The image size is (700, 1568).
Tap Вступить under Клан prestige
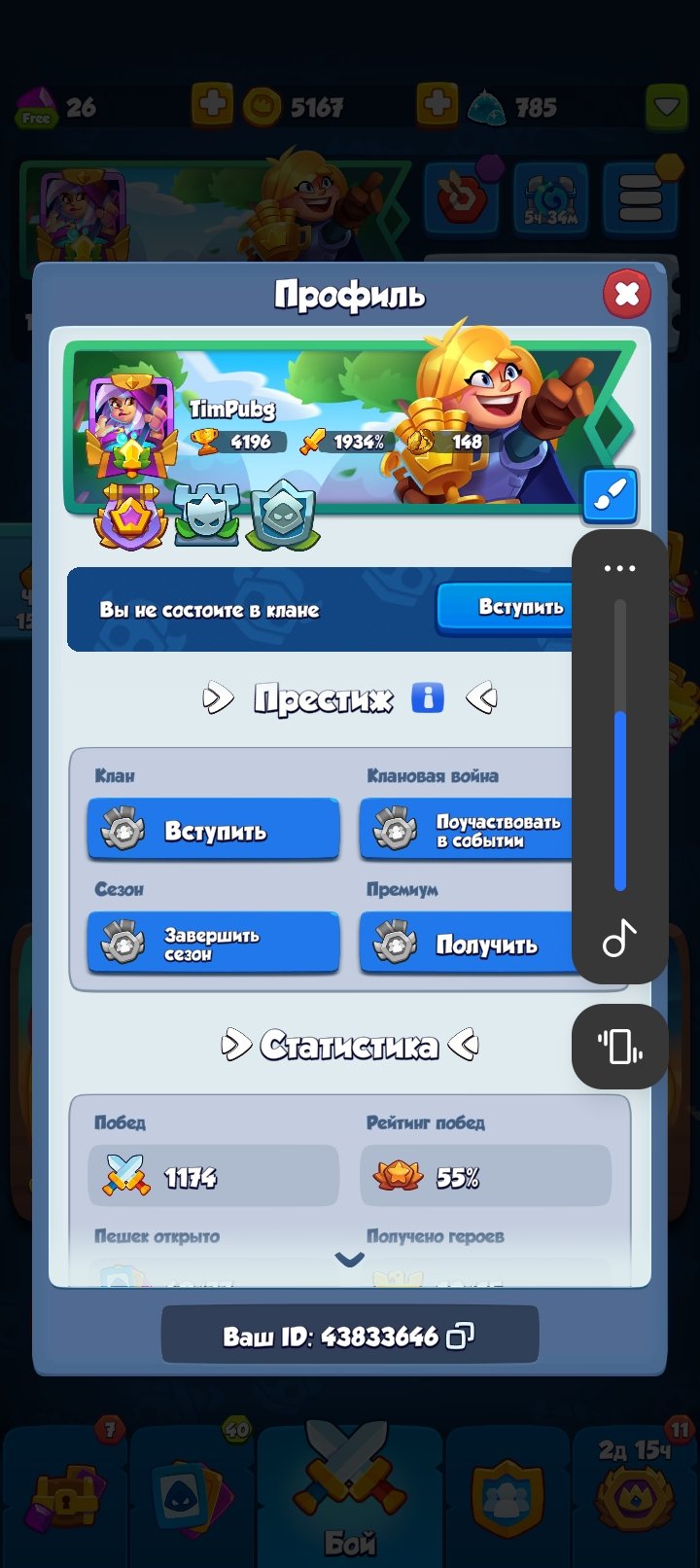coord(214,832)
